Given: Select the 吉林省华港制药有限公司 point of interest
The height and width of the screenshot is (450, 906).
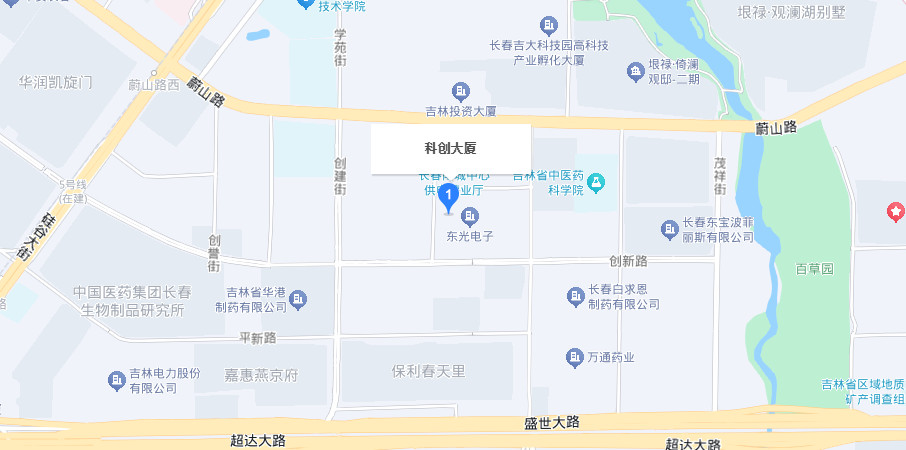Looking at the screenshot, I should pos(298,298).
